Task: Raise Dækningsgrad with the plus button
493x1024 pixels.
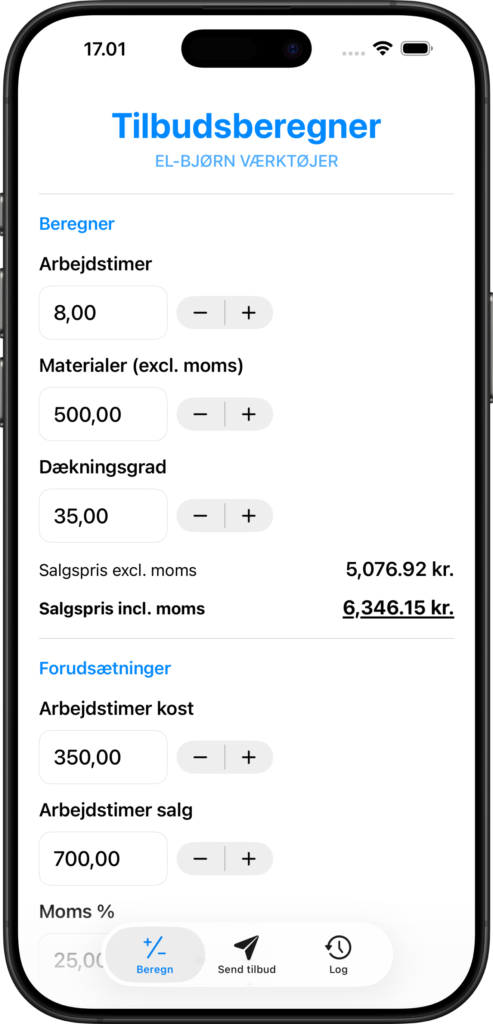Action: [x=249, y=516]
